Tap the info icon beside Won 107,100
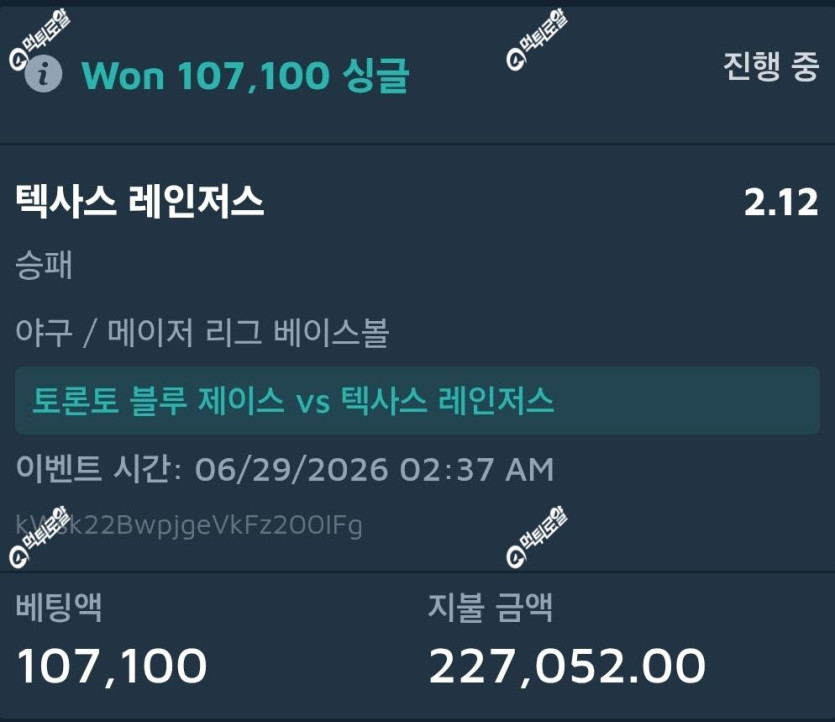Screen dimensions: 835x722 point(43,74)
